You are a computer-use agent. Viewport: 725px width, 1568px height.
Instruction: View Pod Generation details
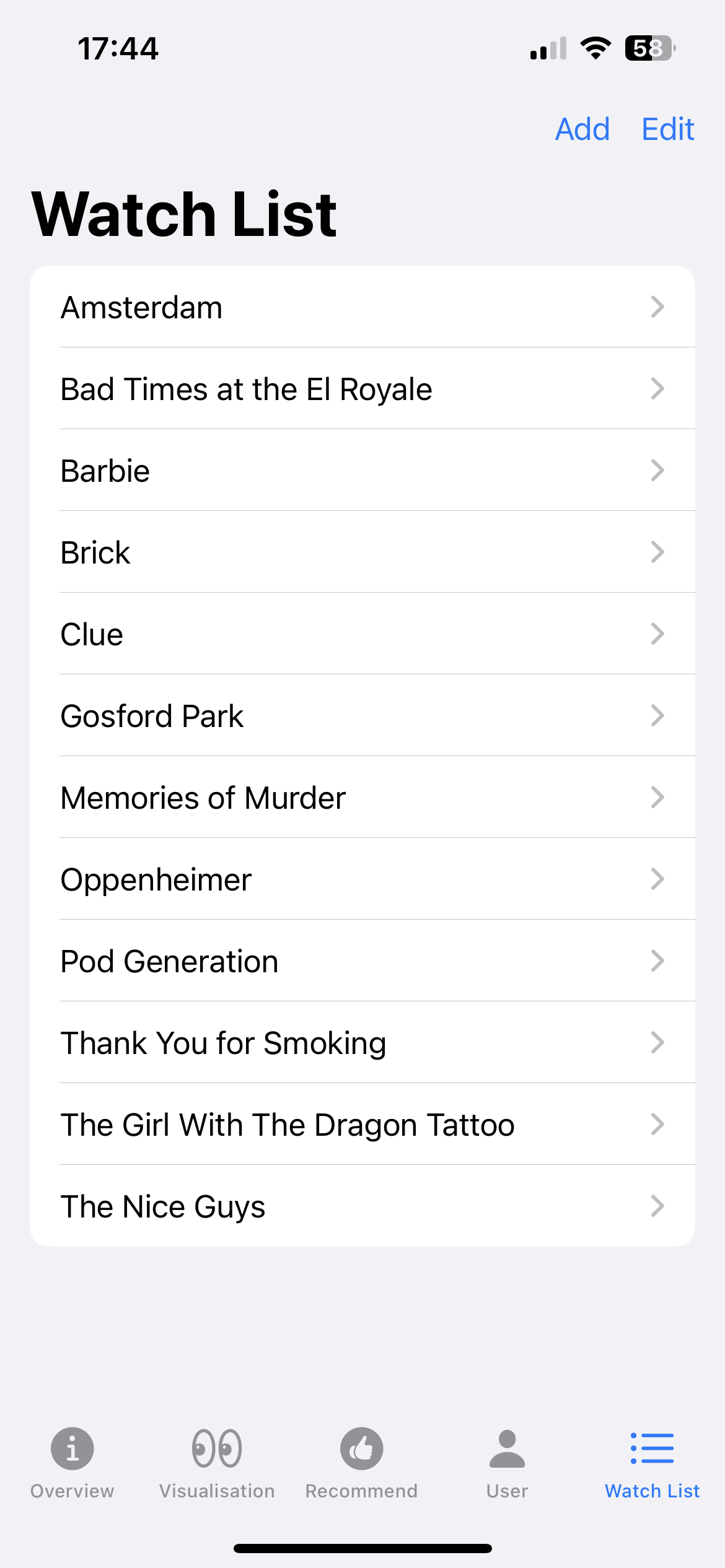[x=362, y=960]
